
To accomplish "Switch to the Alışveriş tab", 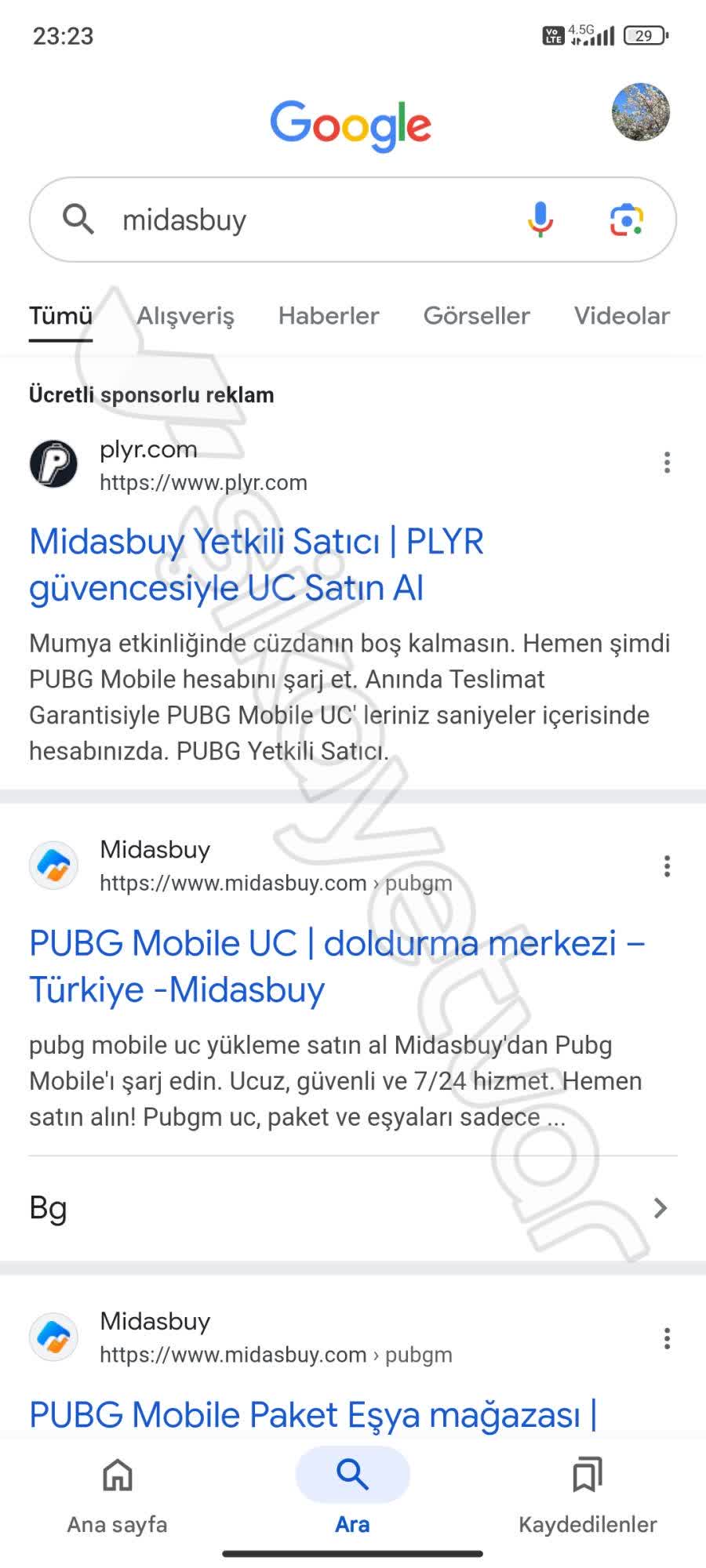I will click(x=185, y=316).
